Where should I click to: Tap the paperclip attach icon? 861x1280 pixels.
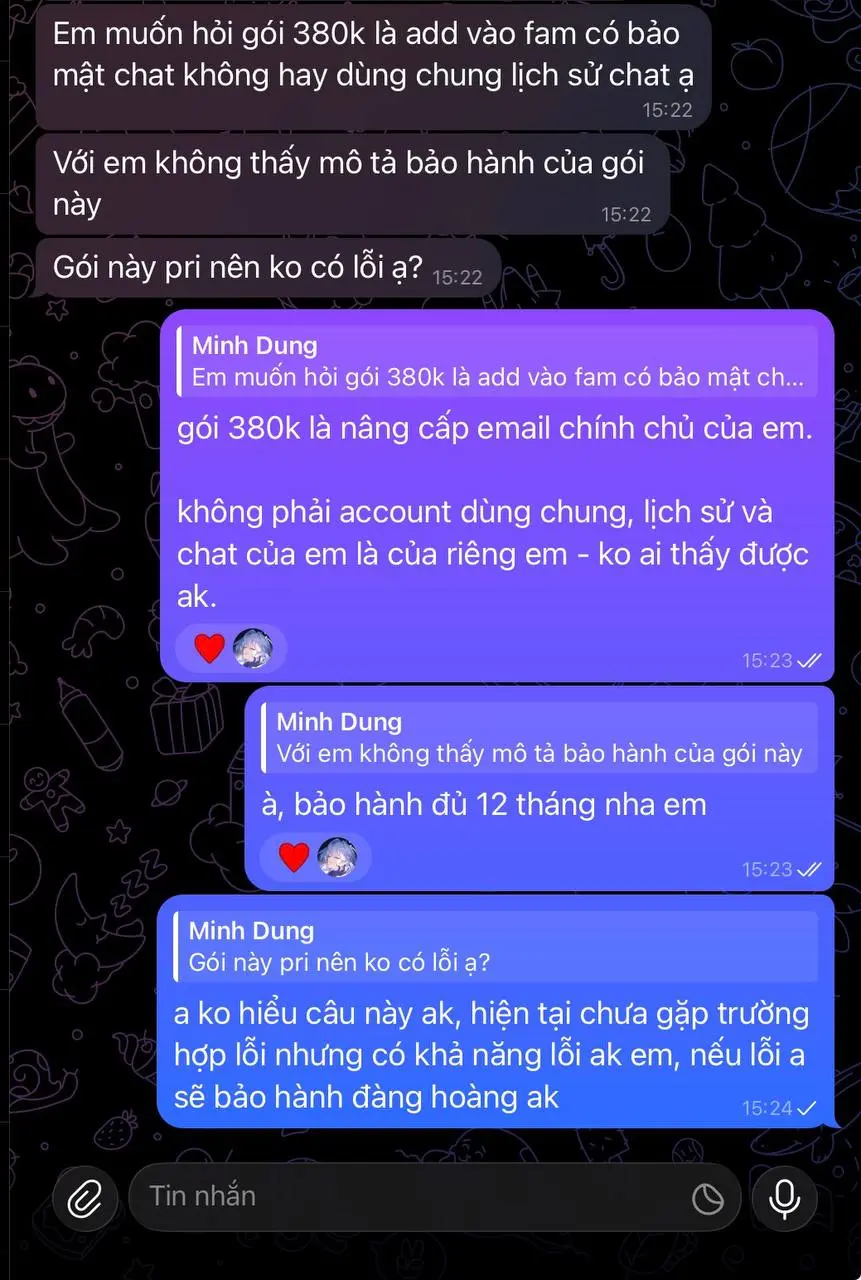(84, 1197)
